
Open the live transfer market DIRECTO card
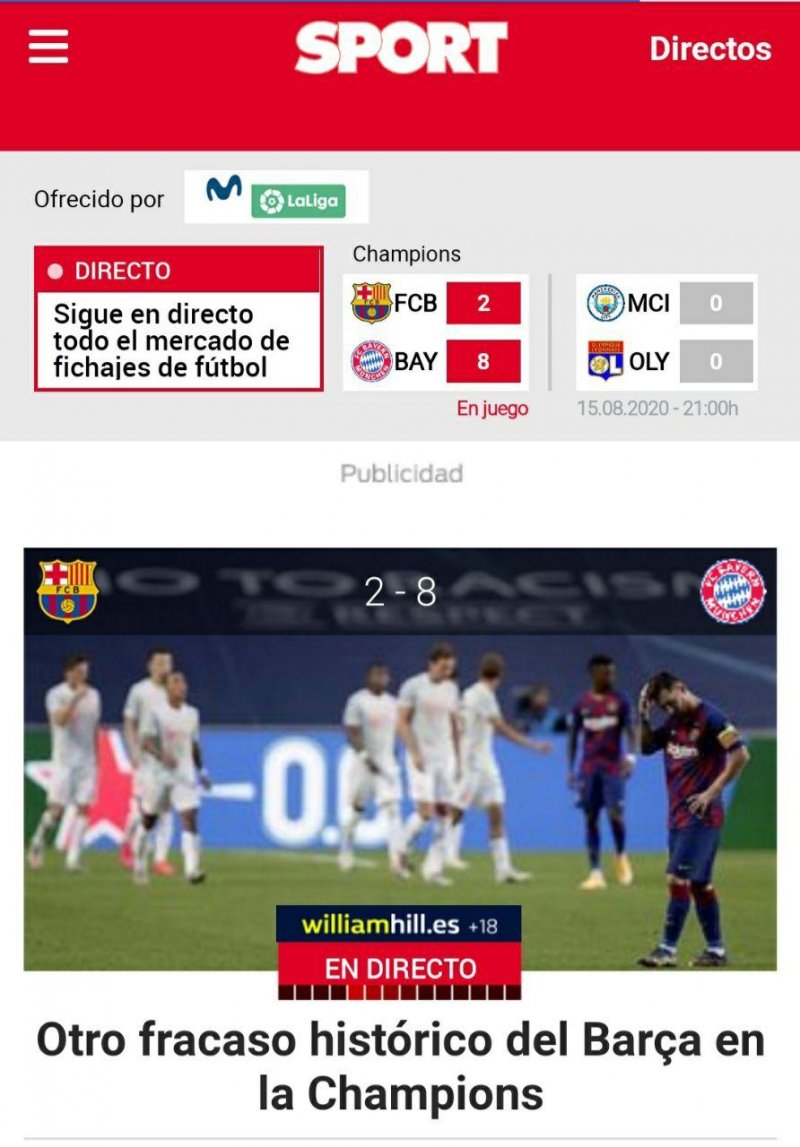click(x=179, y=320)
